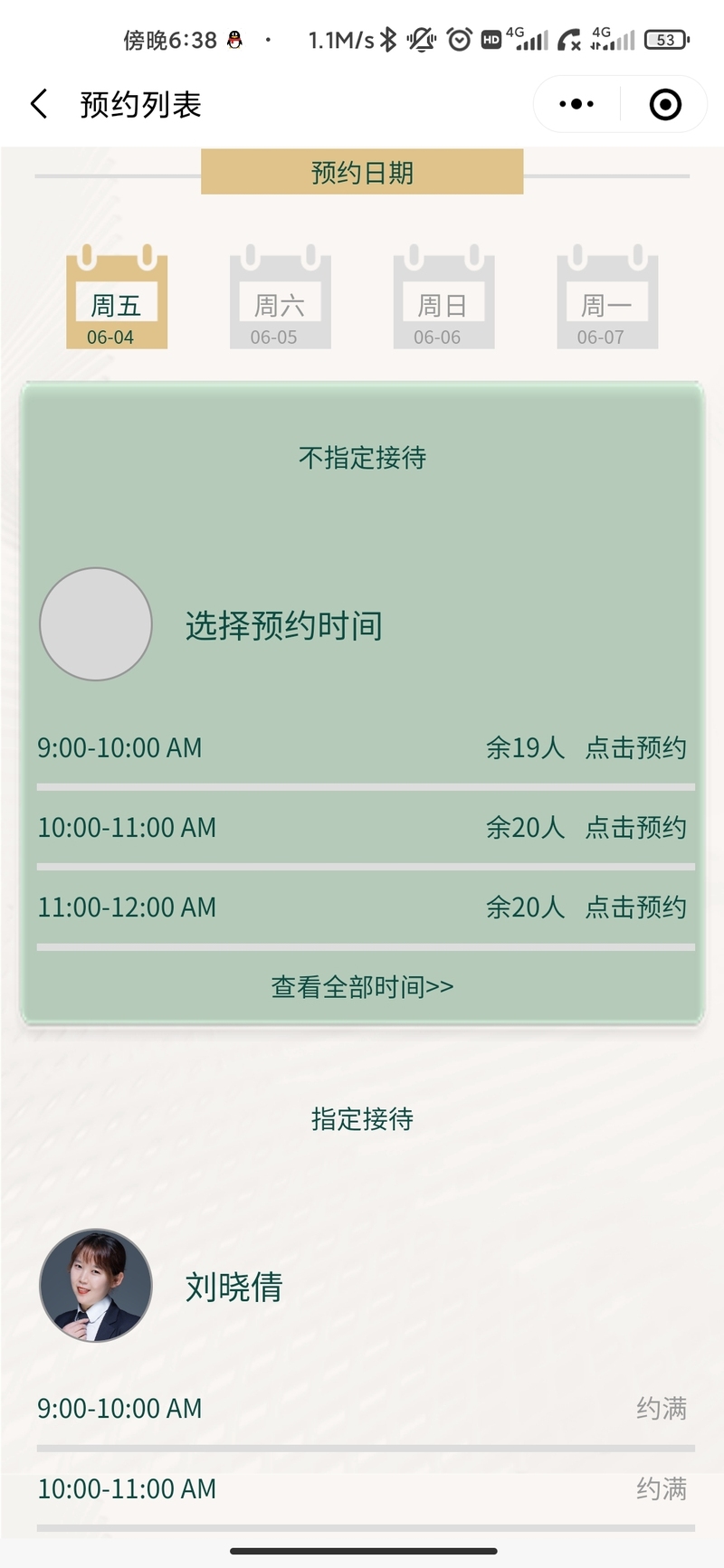
Task: Select the 周一 06-07 date
Action: [x=606, y=299]
